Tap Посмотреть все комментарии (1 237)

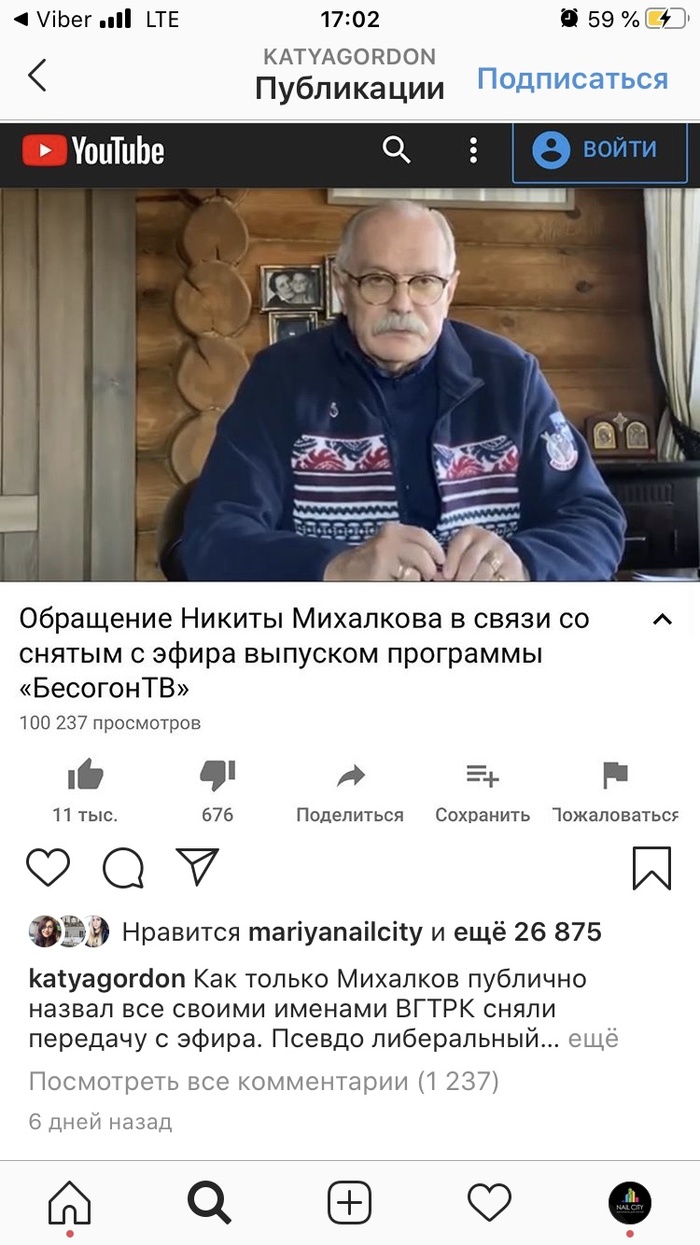263,1081
